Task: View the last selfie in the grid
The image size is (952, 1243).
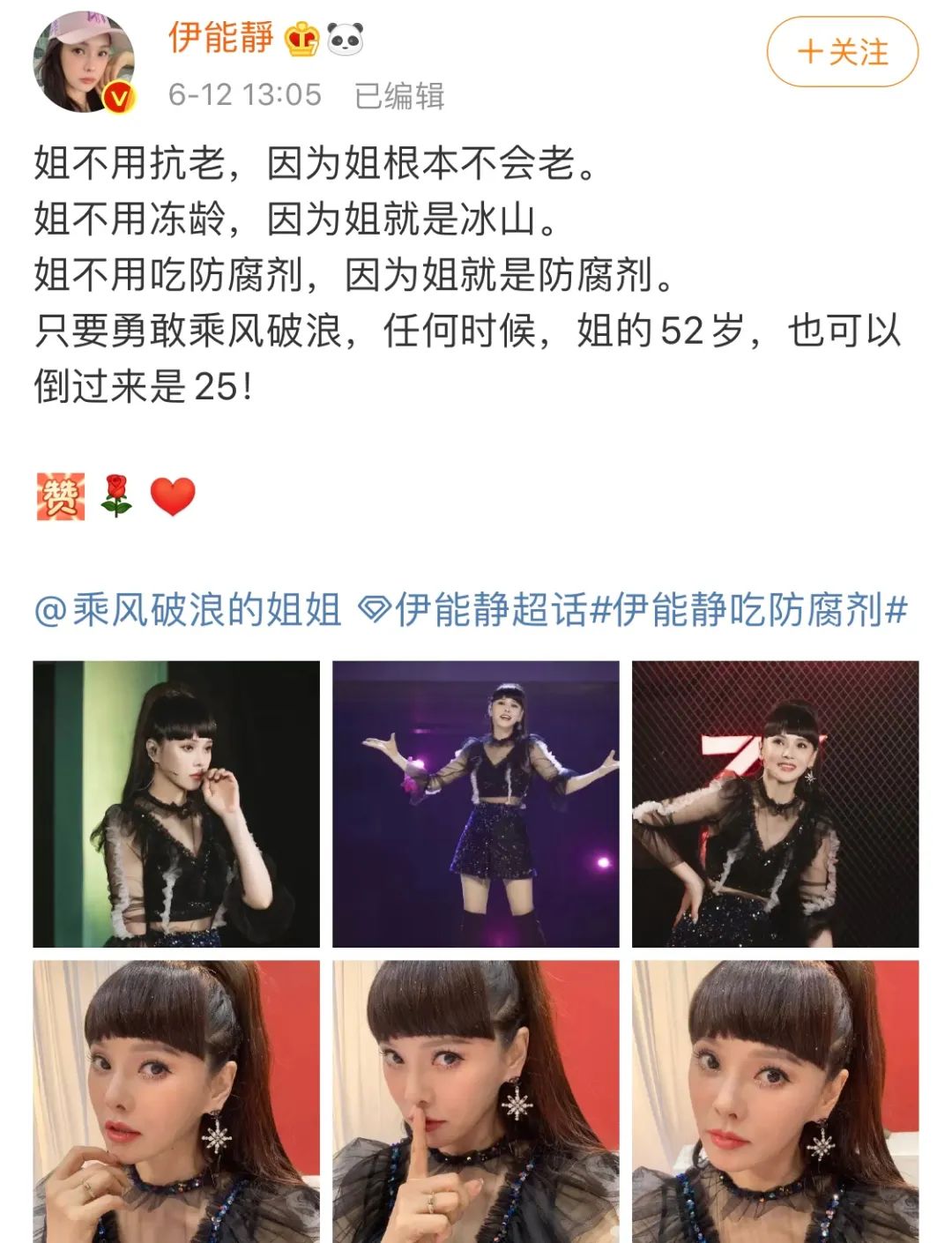Action: (x=775, y=1102)
